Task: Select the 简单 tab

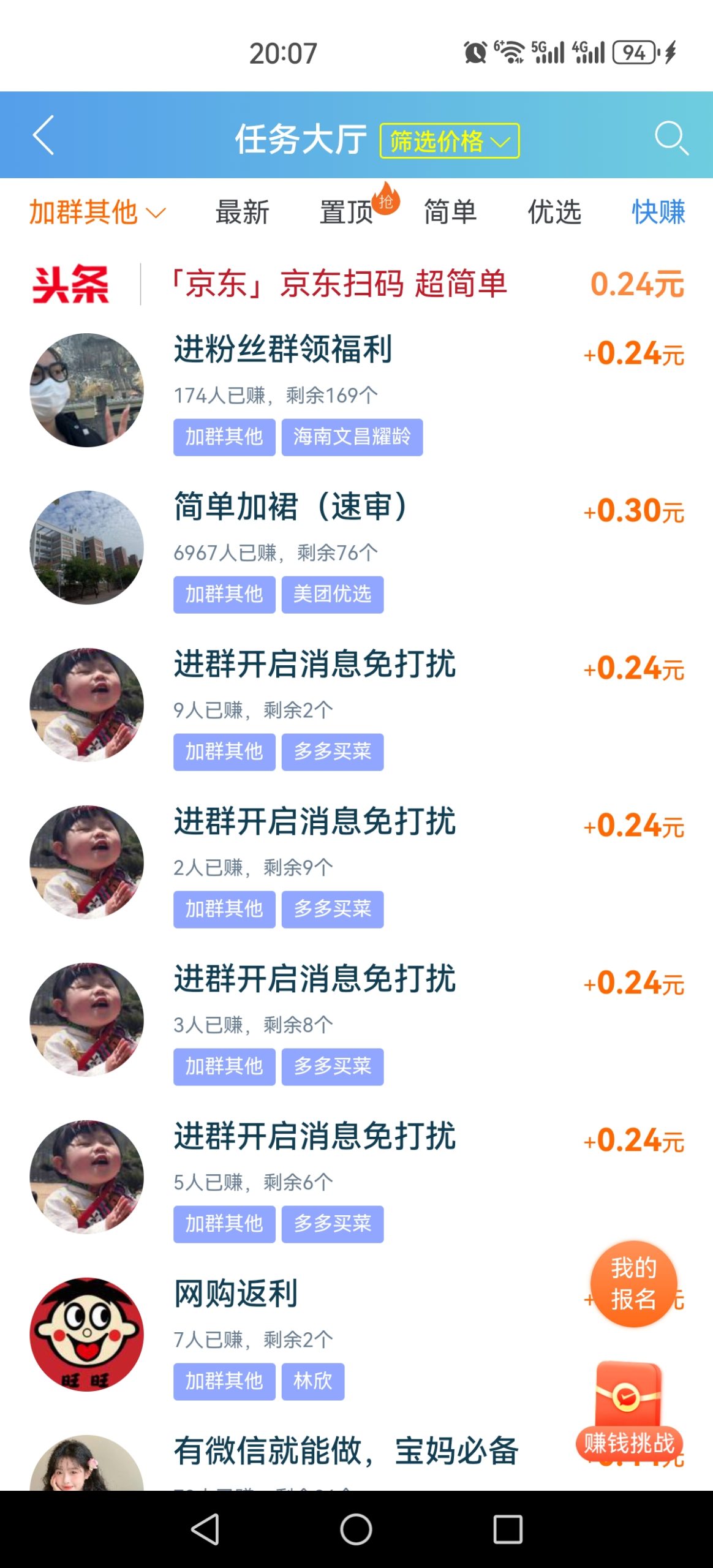Action: pyautogui.click(x=450, y=213)
